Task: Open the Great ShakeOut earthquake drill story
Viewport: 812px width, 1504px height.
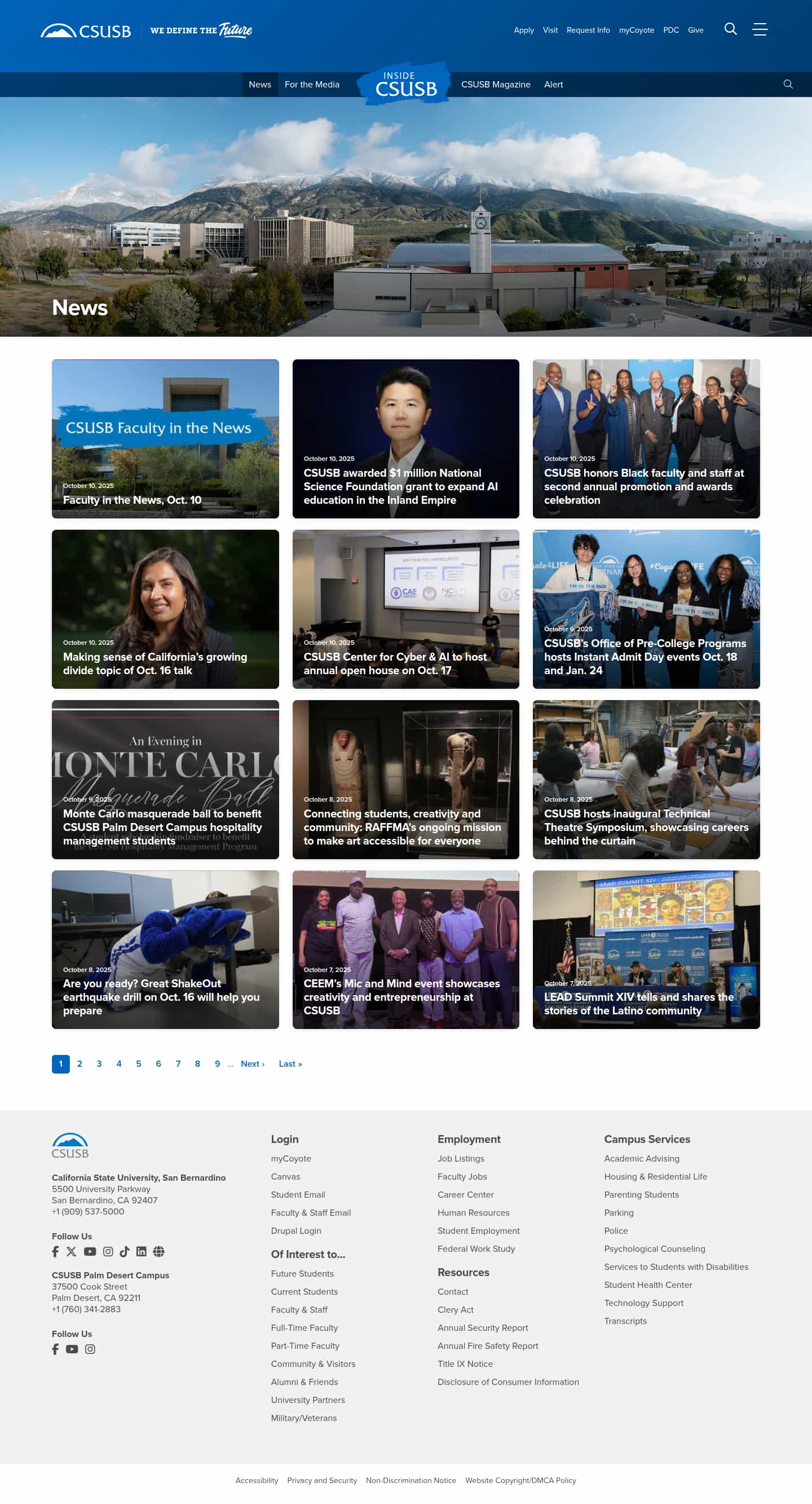Action: point(161,997)
